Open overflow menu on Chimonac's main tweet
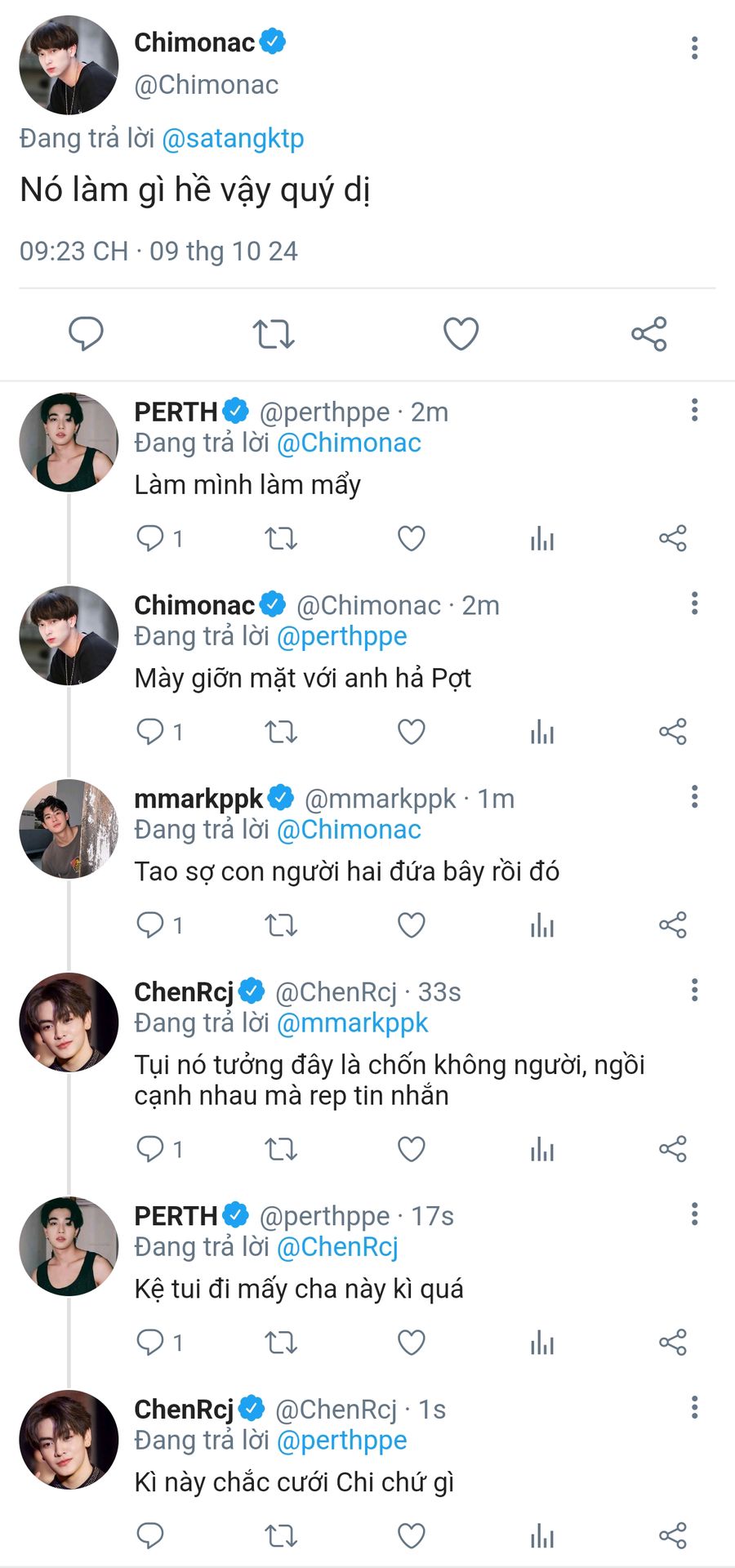 (694, 48)
